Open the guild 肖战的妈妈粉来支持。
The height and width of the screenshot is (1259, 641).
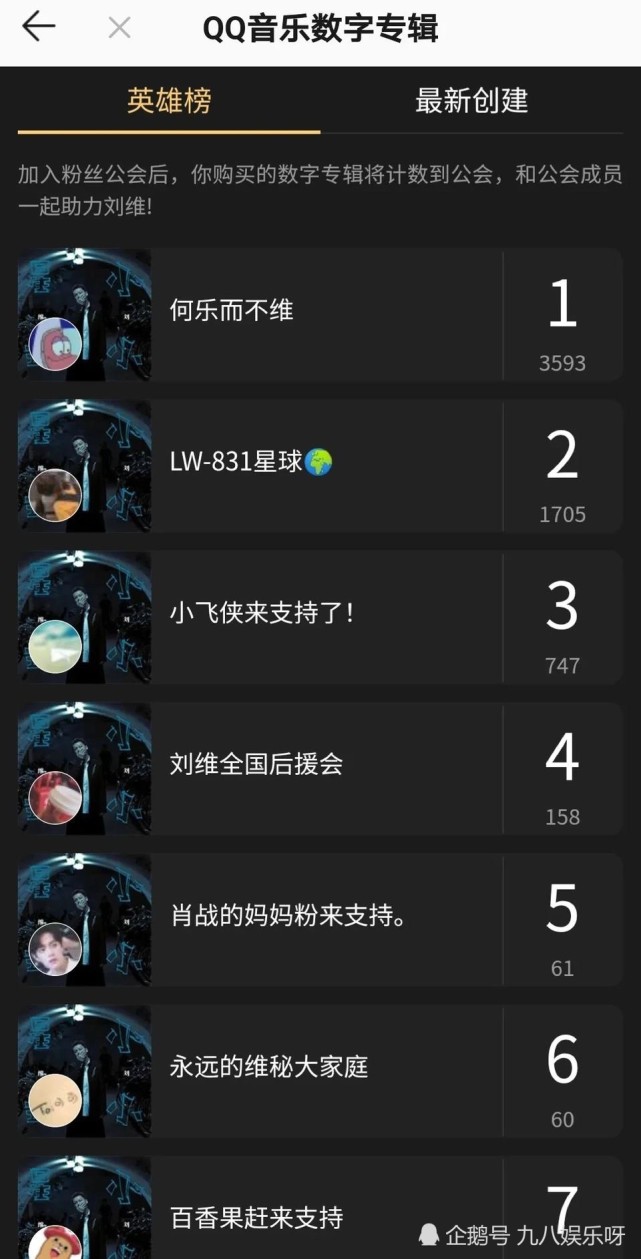[x=320, y=919]
